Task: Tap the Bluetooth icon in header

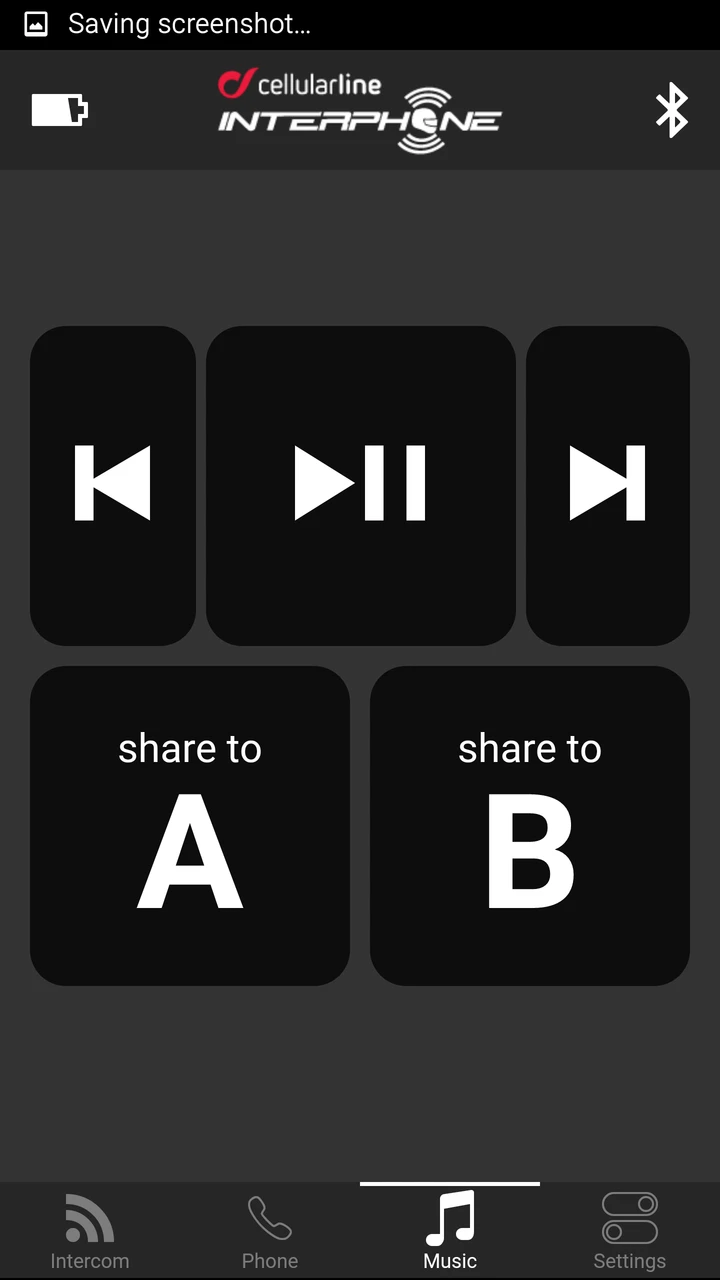Action: [672, 110]
